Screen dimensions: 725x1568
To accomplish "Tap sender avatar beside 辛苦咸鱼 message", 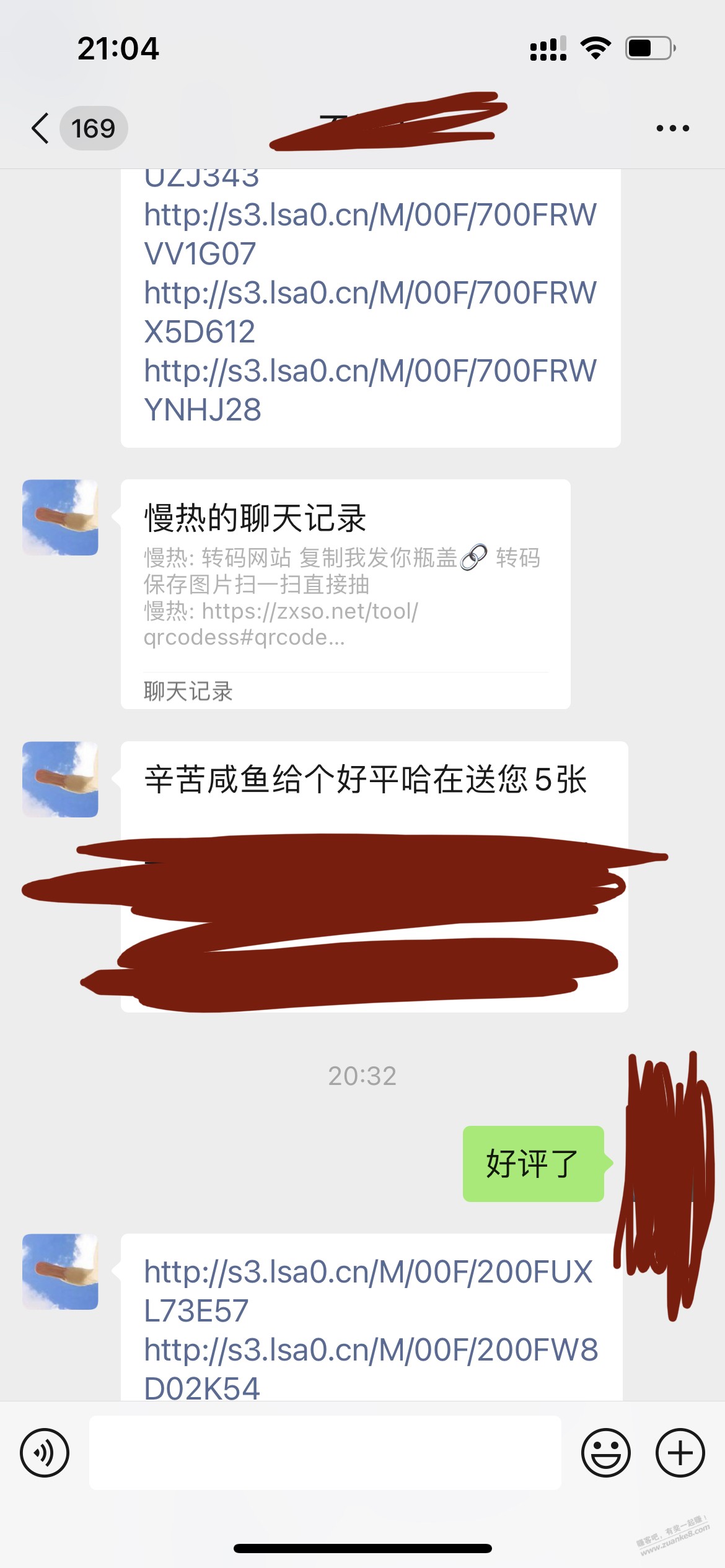I will pos(60,779).
